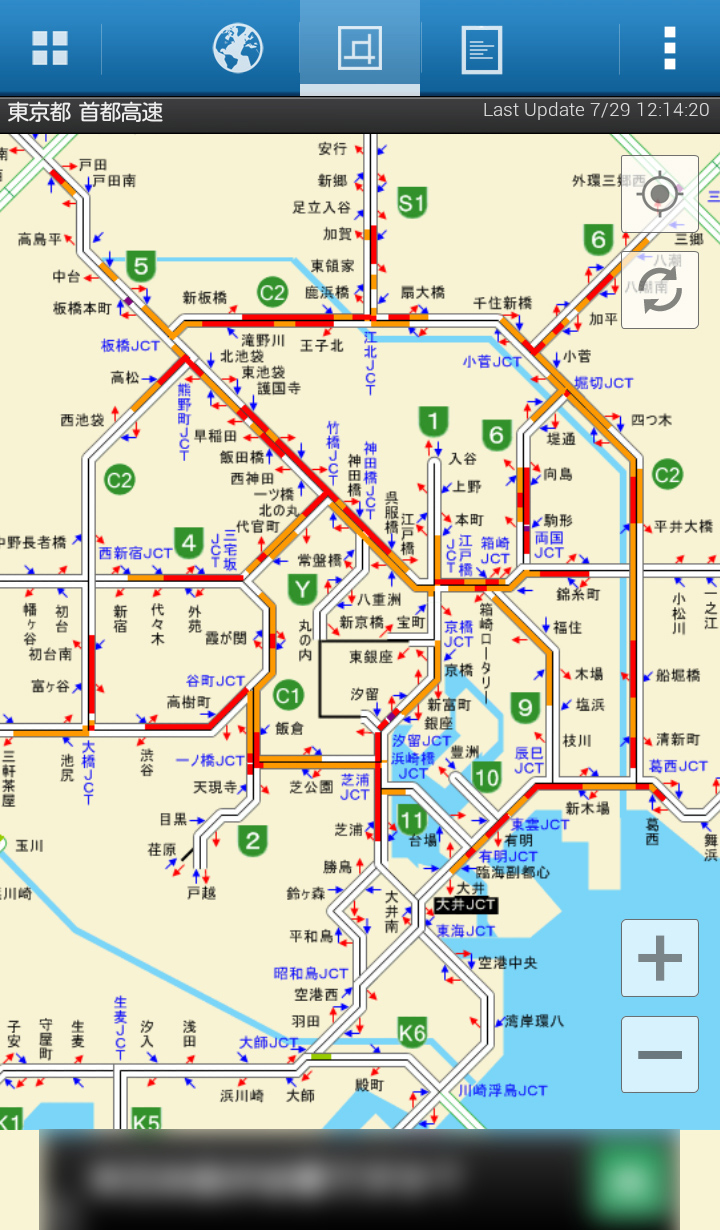Zoom in with the plus button
Image resolution: width=720 pixels, height=1230 pixels.
(x=660, y=958)
